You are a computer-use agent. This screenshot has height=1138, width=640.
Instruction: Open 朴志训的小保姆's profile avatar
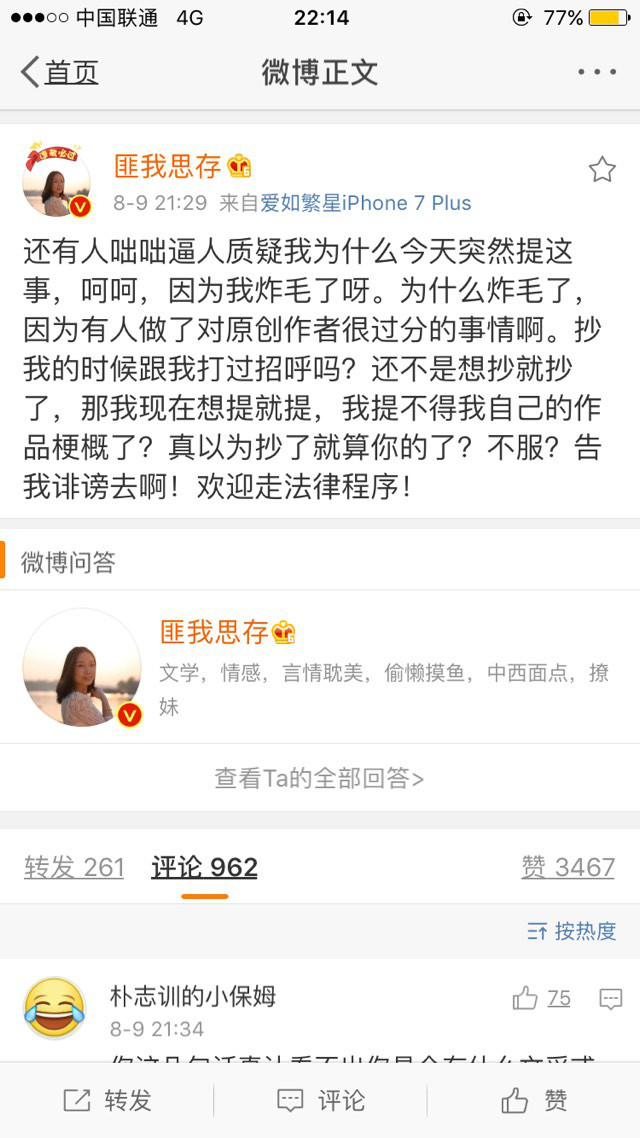pos(54,1008)
